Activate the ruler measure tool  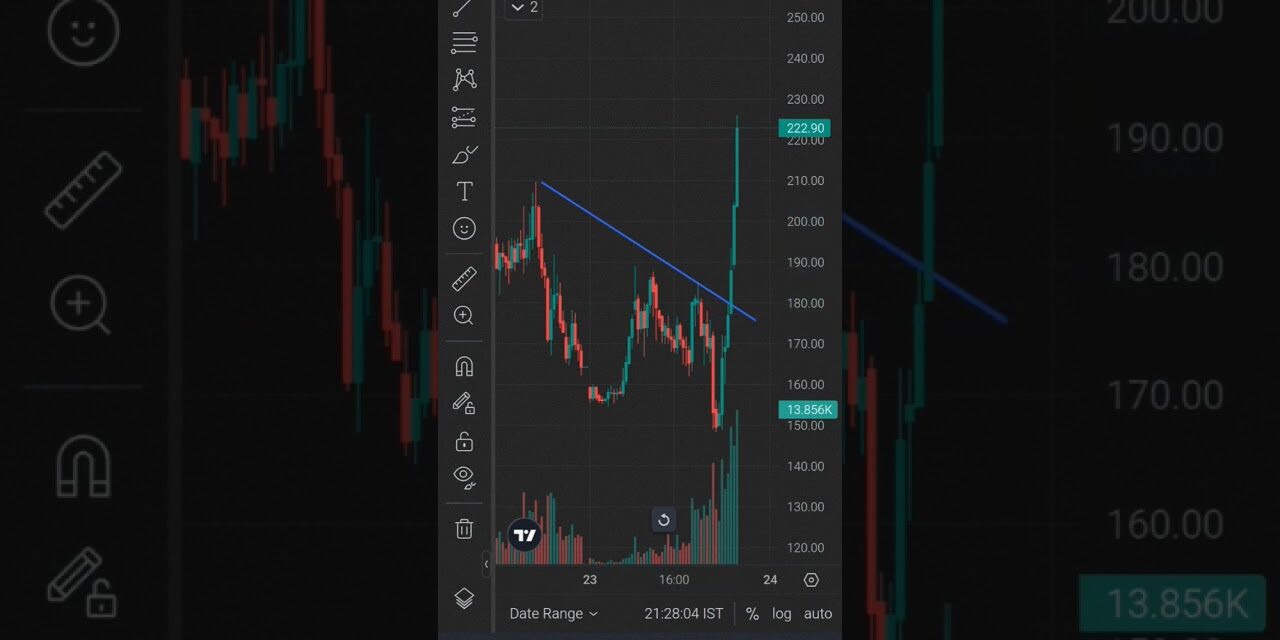(x=464, y=279)
